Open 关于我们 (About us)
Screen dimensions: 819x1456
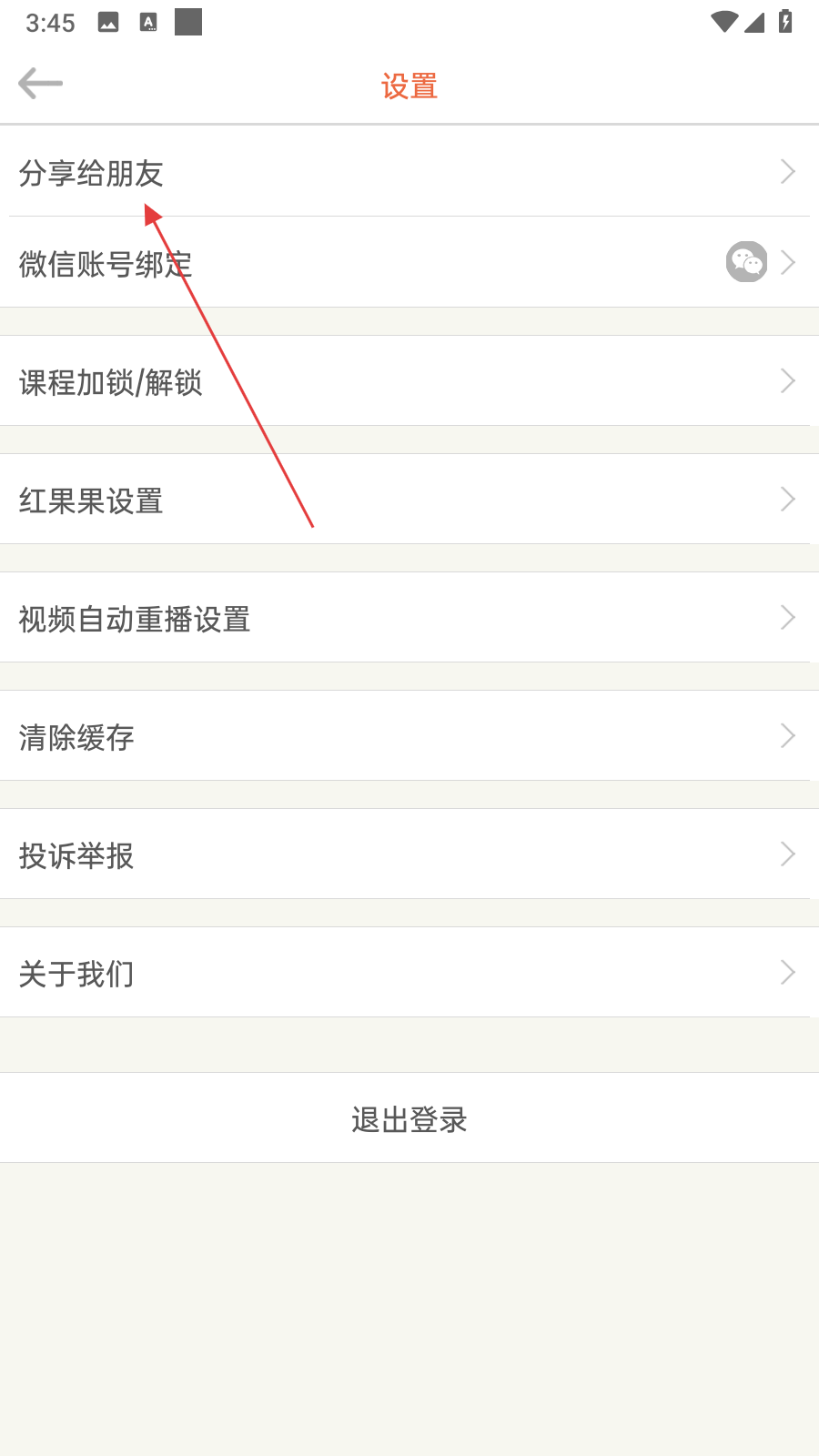[x=409, y=973]
